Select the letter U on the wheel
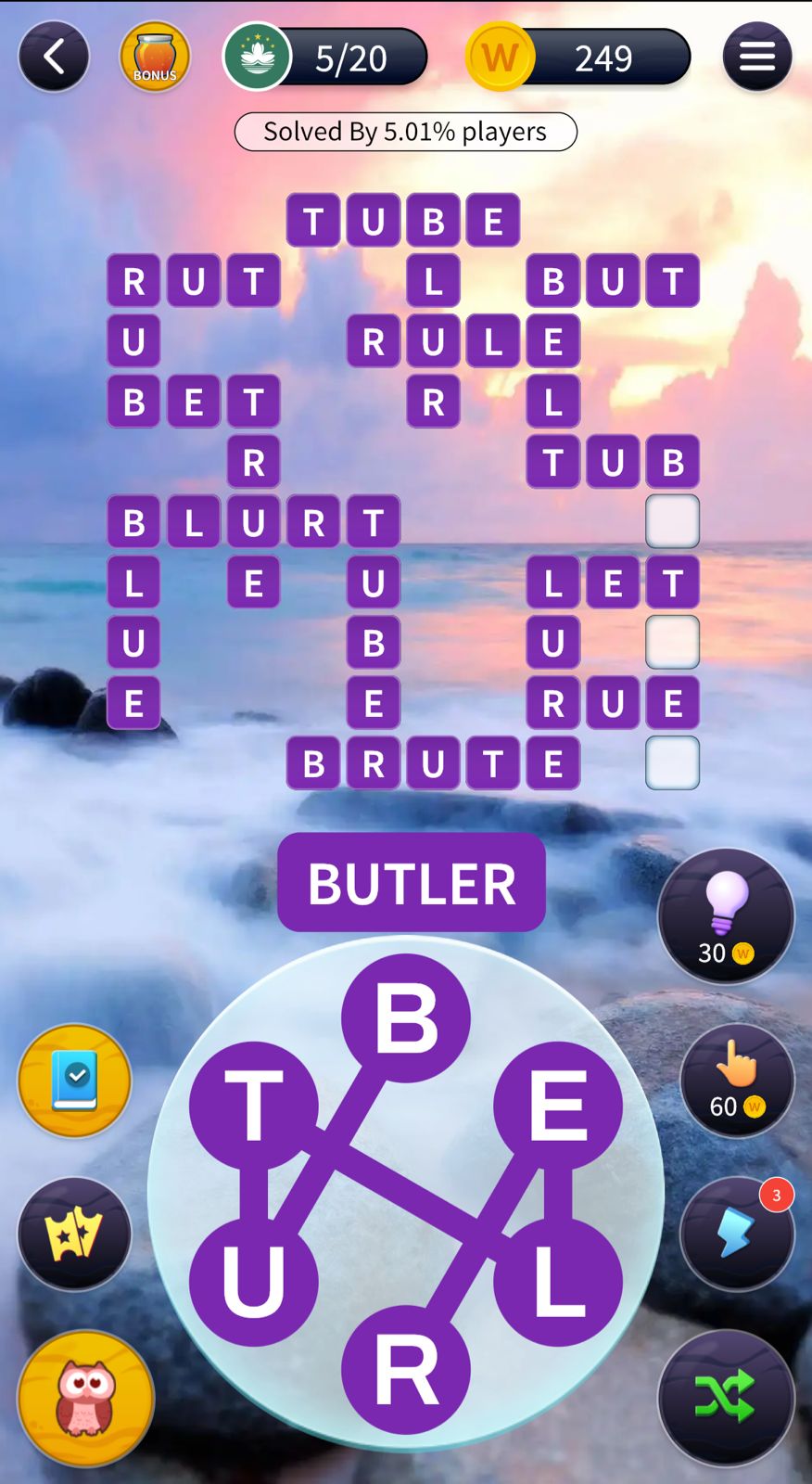812x1484 pixels. click(x=254, y=1282)
